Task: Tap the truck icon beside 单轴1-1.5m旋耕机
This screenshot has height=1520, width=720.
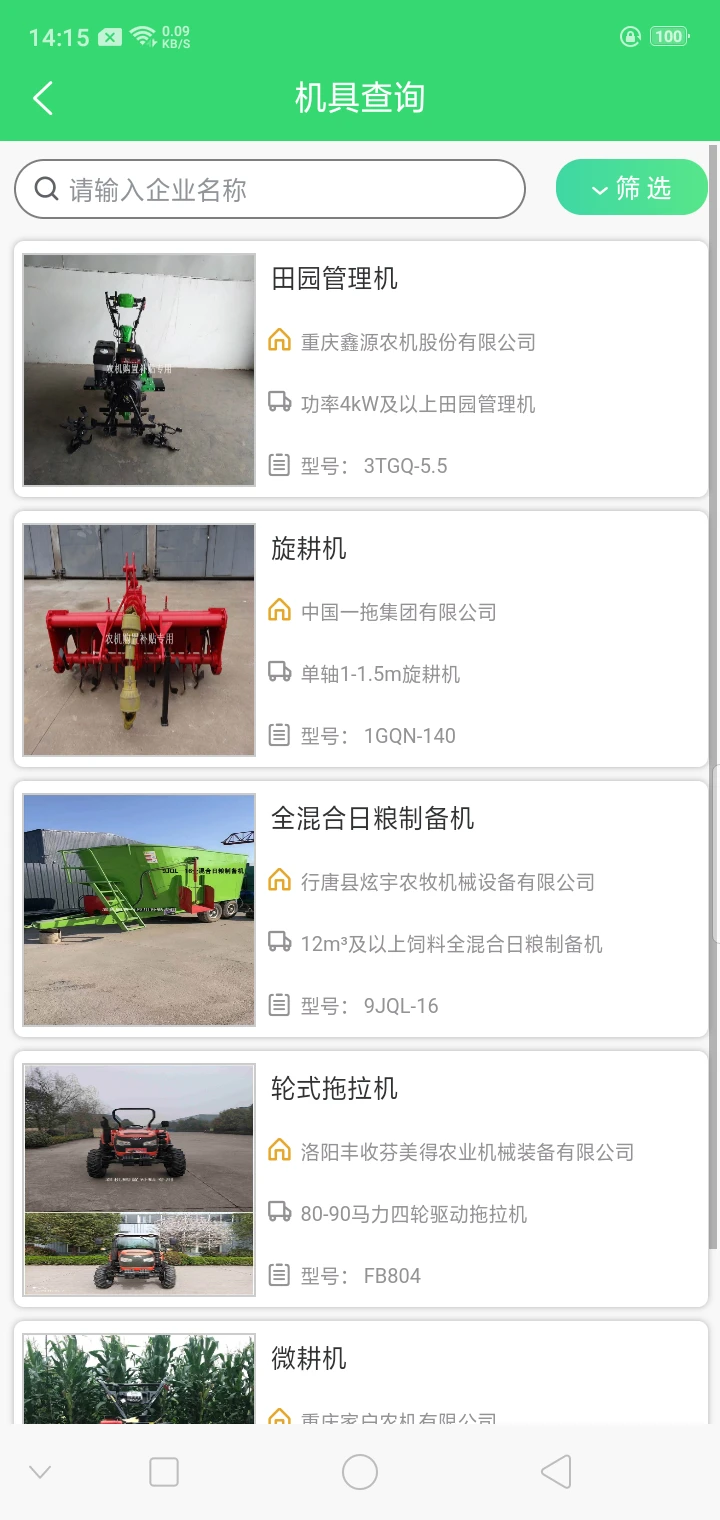Action: pos(279,673)
